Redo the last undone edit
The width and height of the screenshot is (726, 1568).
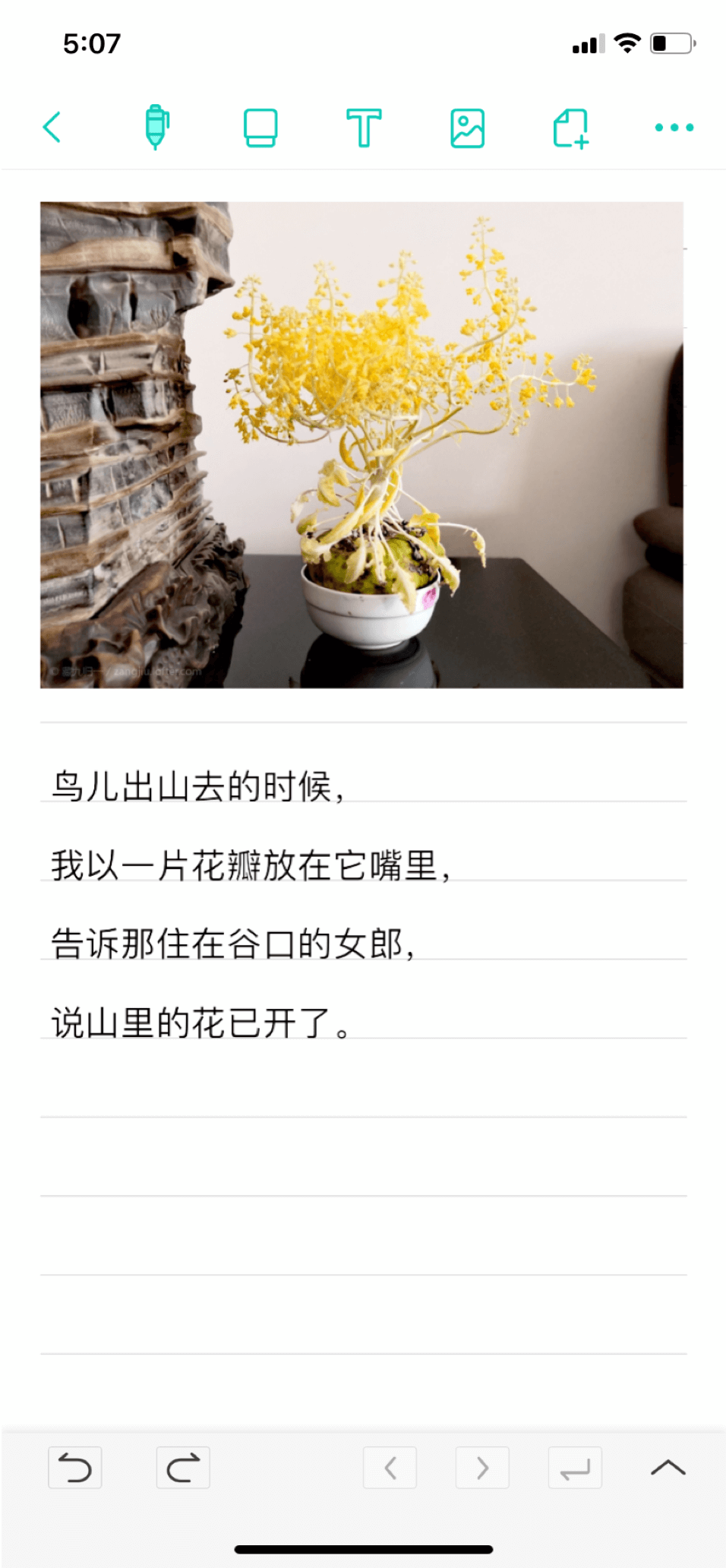[183, 1467]
